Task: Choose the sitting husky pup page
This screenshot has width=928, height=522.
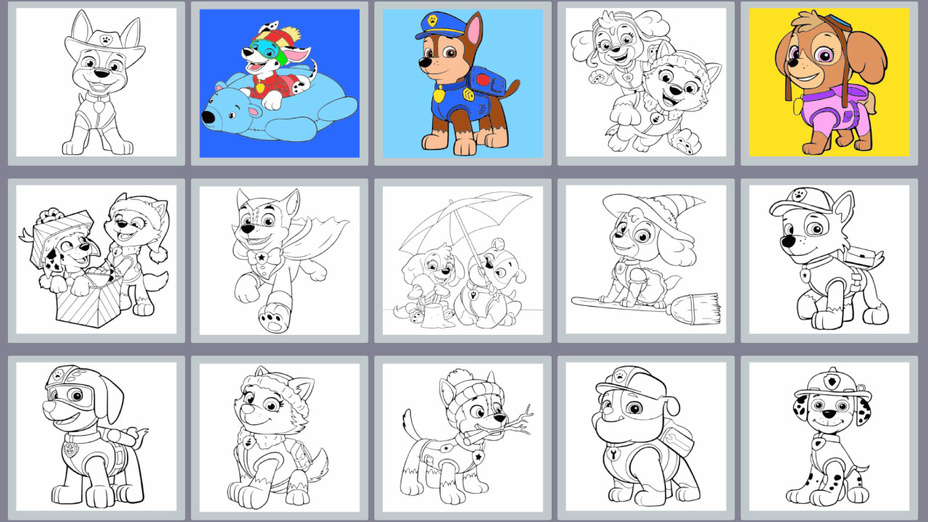Action: (279, 437)
